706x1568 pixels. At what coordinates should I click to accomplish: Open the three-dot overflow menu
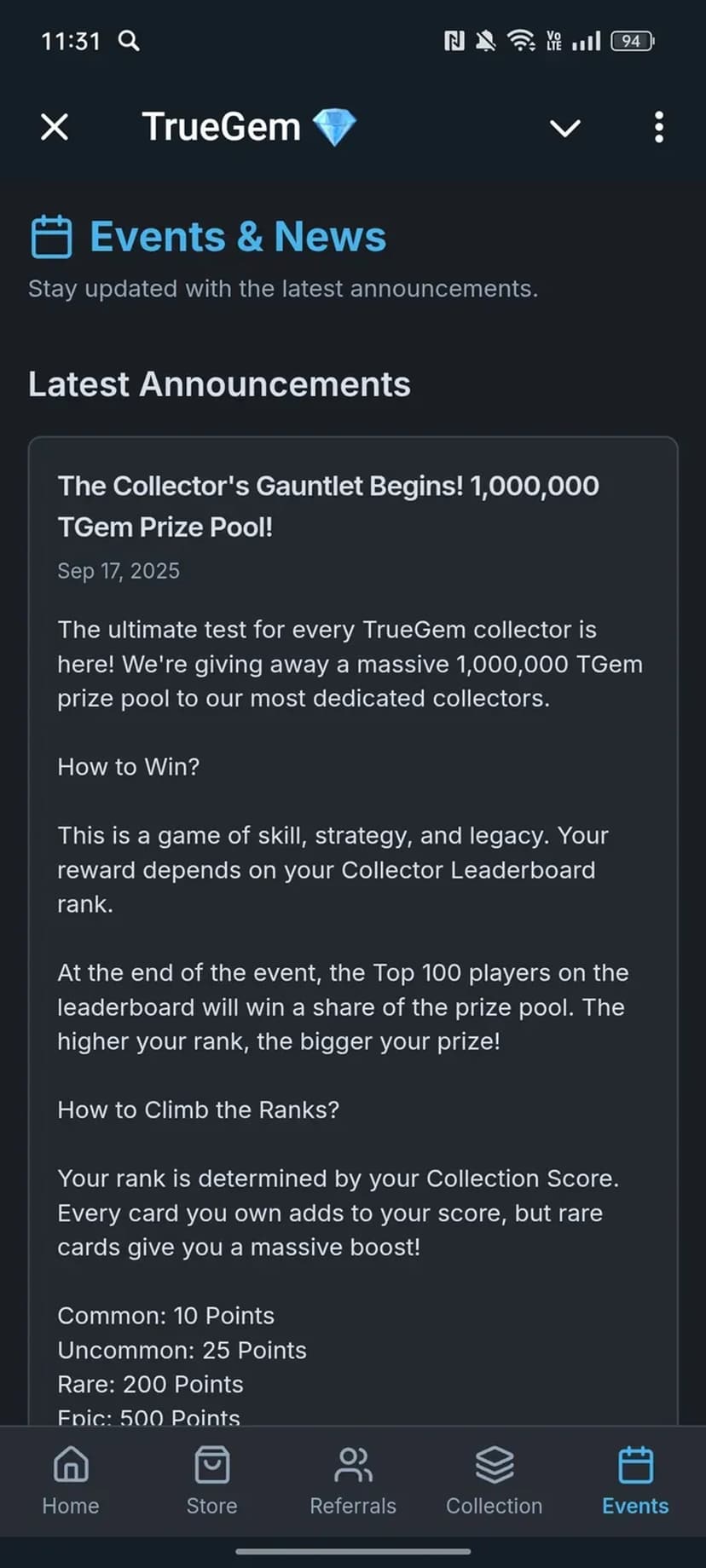pyautogui.click(x=658, y=128)
